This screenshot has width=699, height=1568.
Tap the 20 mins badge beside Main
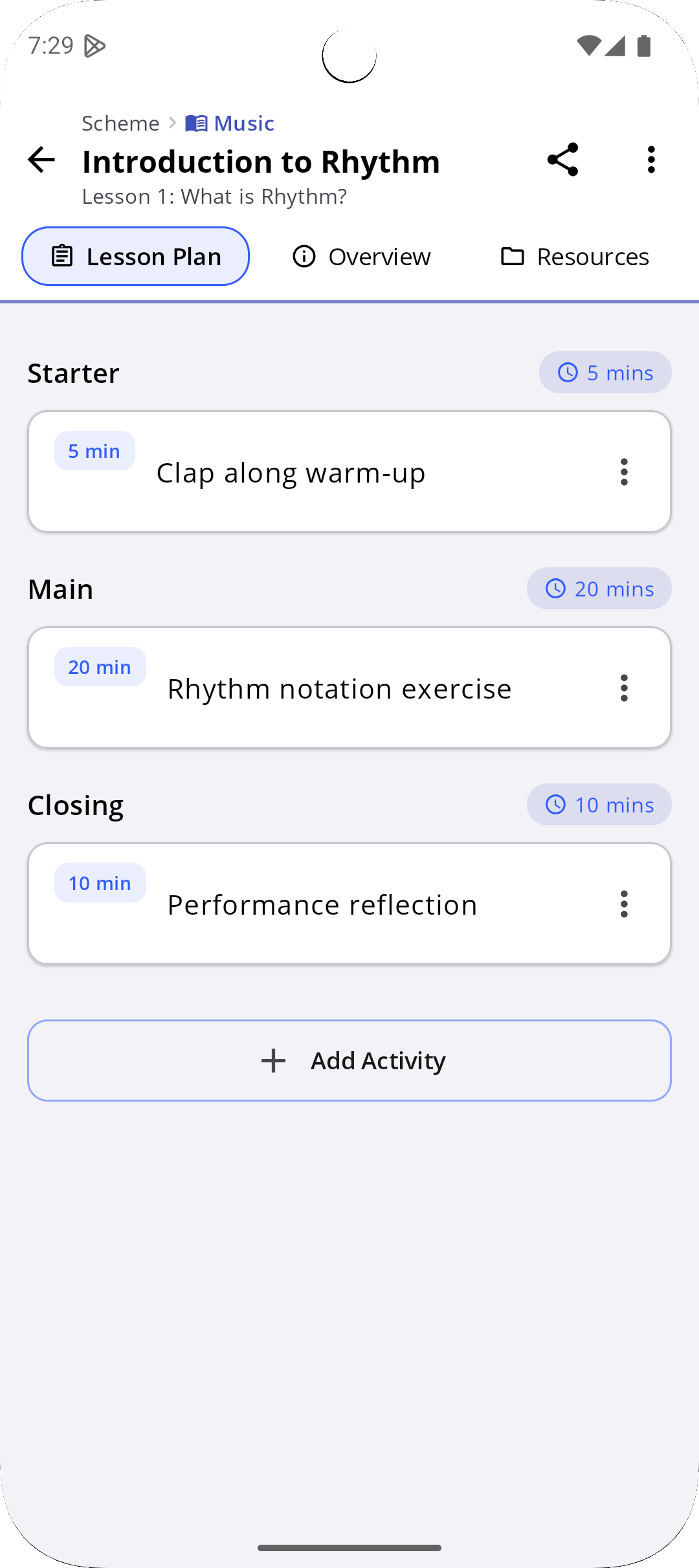point(599,589)
